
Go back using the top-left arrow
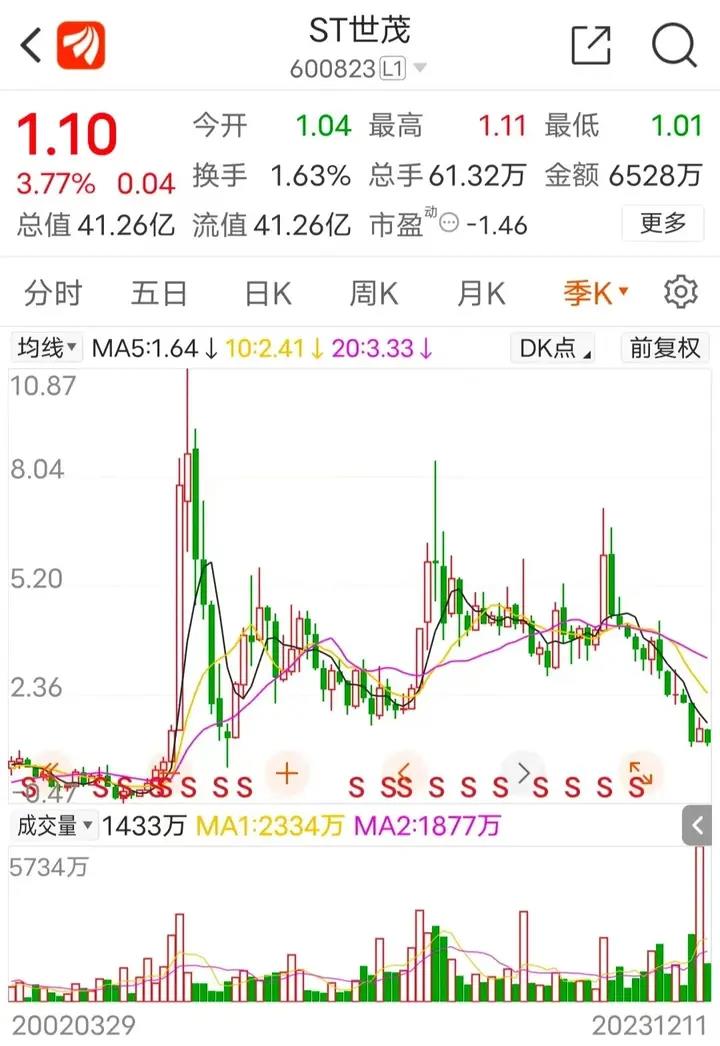pyautogui.click(x=31, y=45)
